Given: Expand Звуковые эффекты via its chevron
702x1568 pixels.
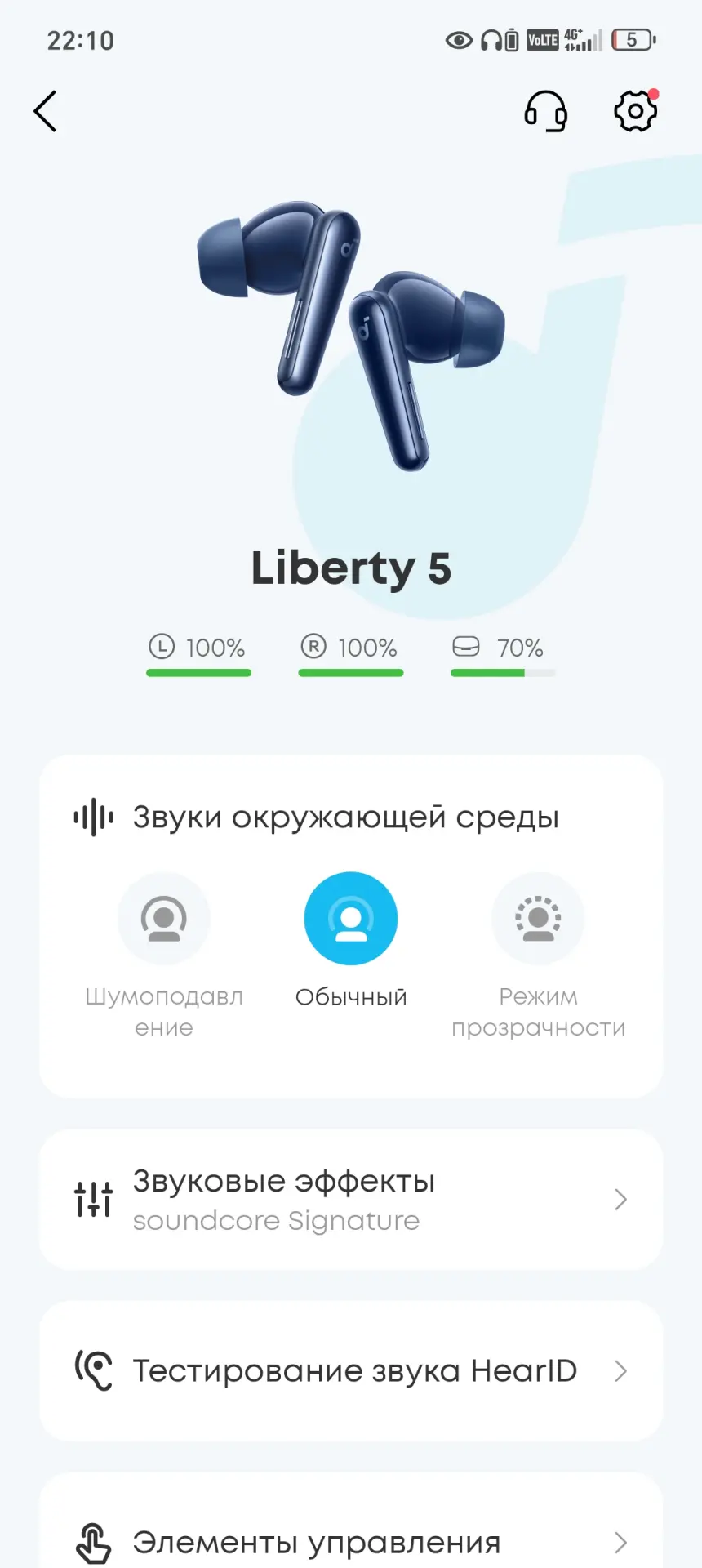Looking at the screenshot, I should [620, 1200].
